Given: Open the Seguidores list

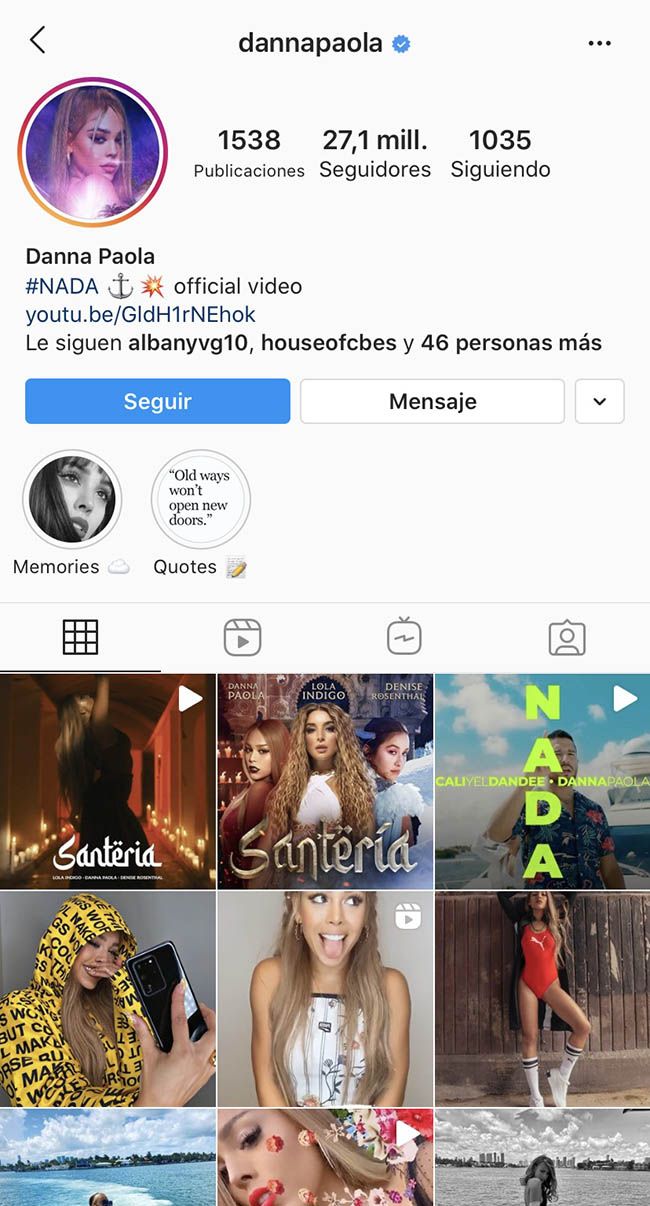Looking at the screenshot, I should pos(375,153).
